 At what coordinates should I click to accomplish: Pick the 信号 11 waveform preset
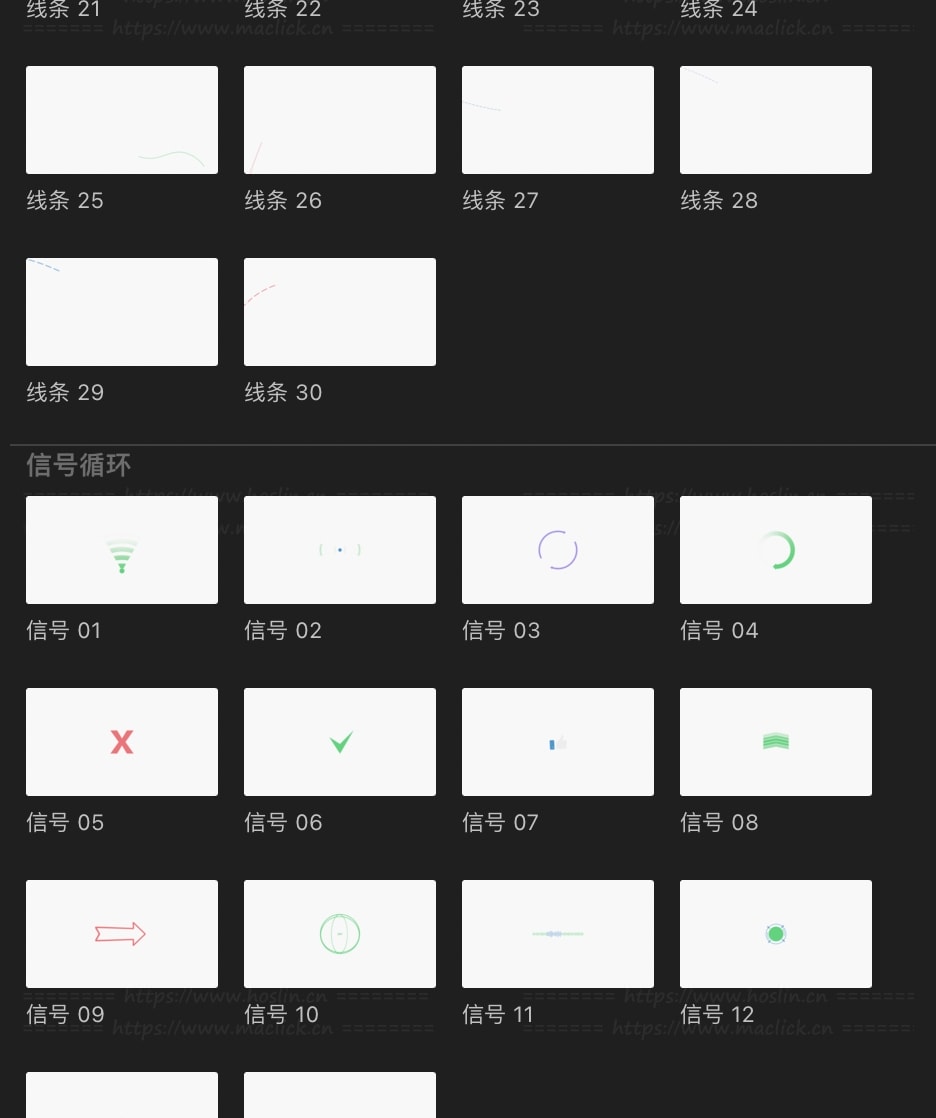(558, 934)
